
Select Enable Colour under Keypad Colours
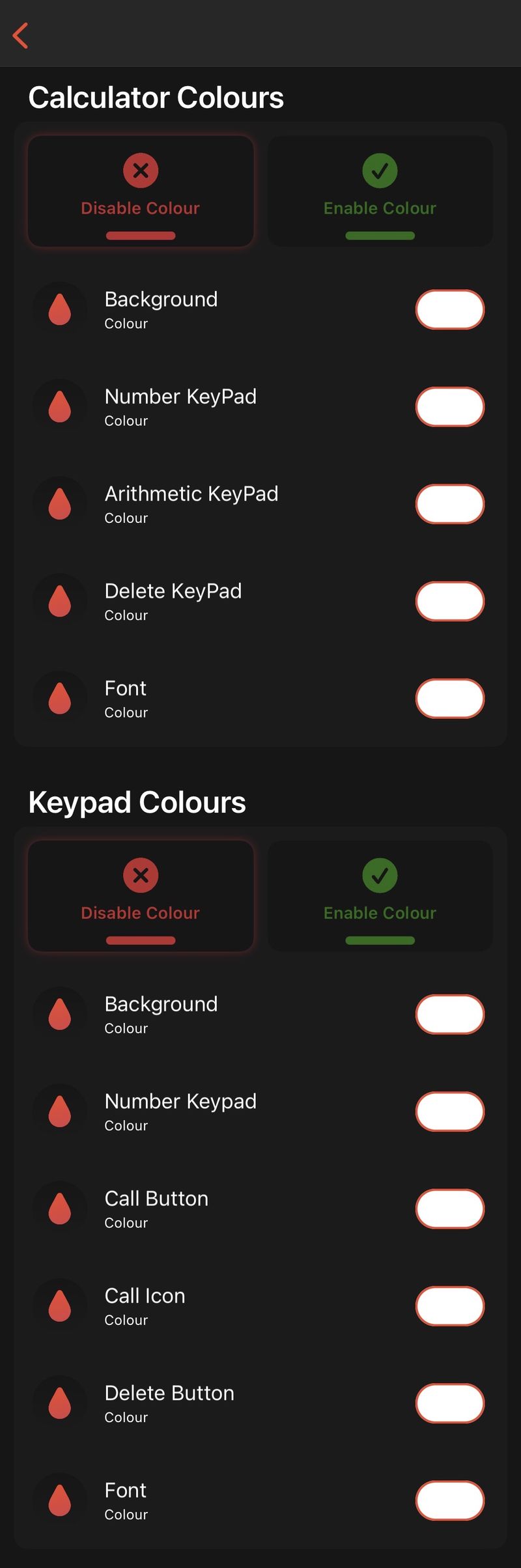pyautogui.click(x=380, y=896)
